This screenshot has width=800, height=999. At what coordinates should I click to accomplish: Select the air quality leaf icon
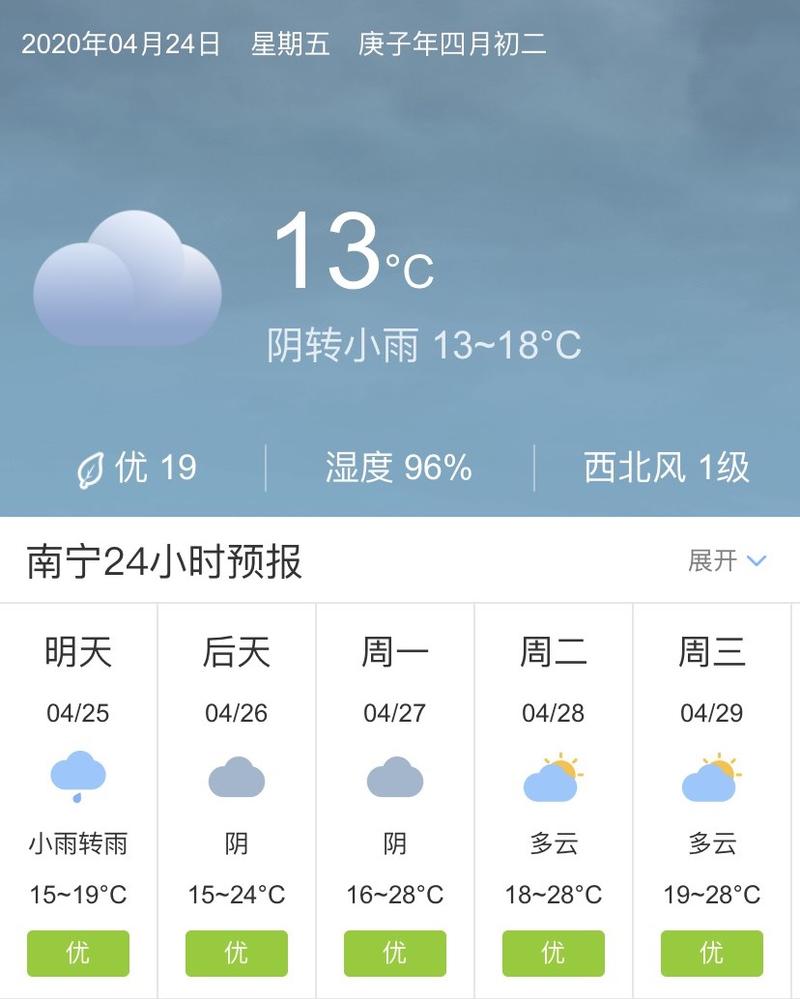(x=92, y=466)
